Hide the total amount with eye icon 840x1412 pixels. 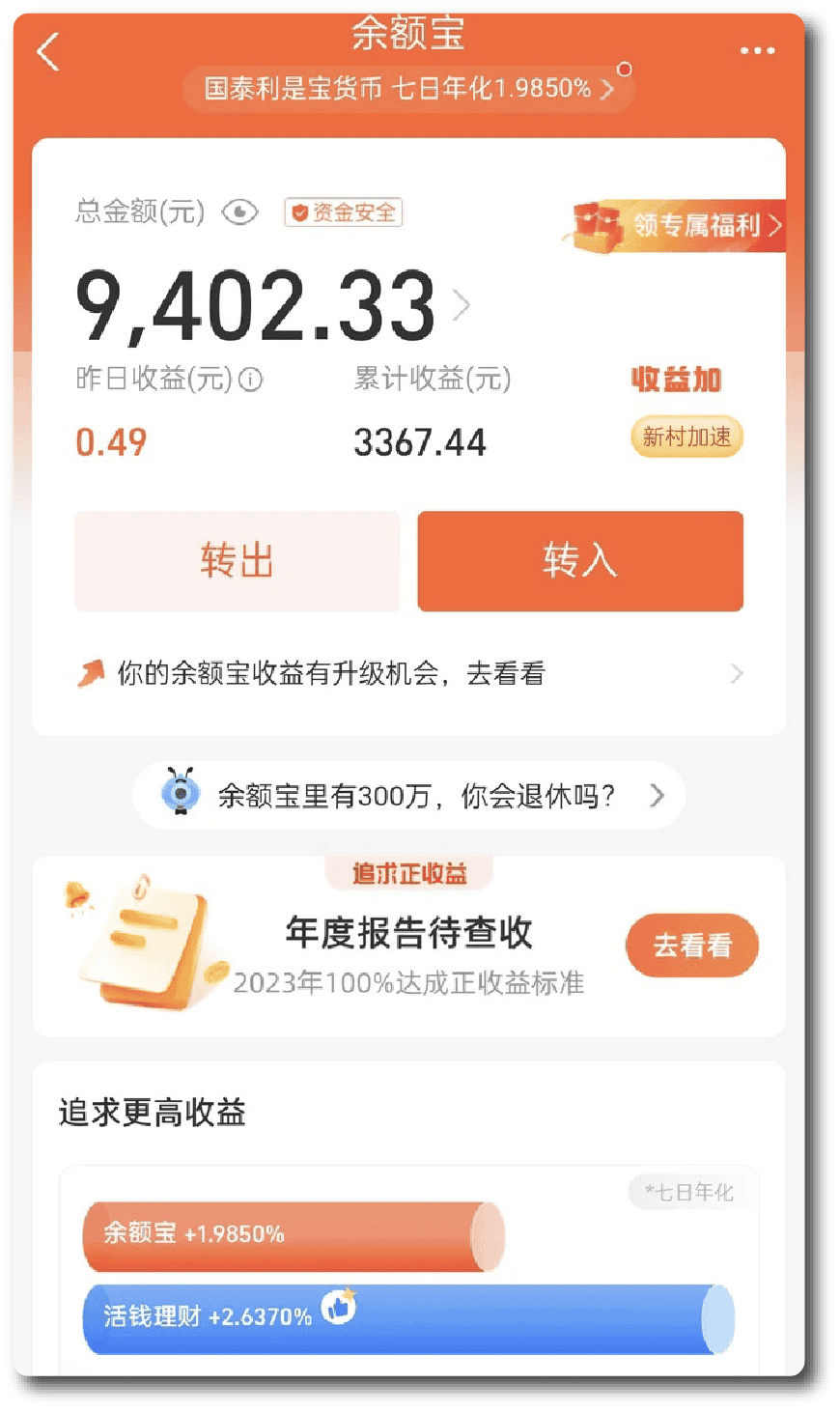(x=239, y=212)
